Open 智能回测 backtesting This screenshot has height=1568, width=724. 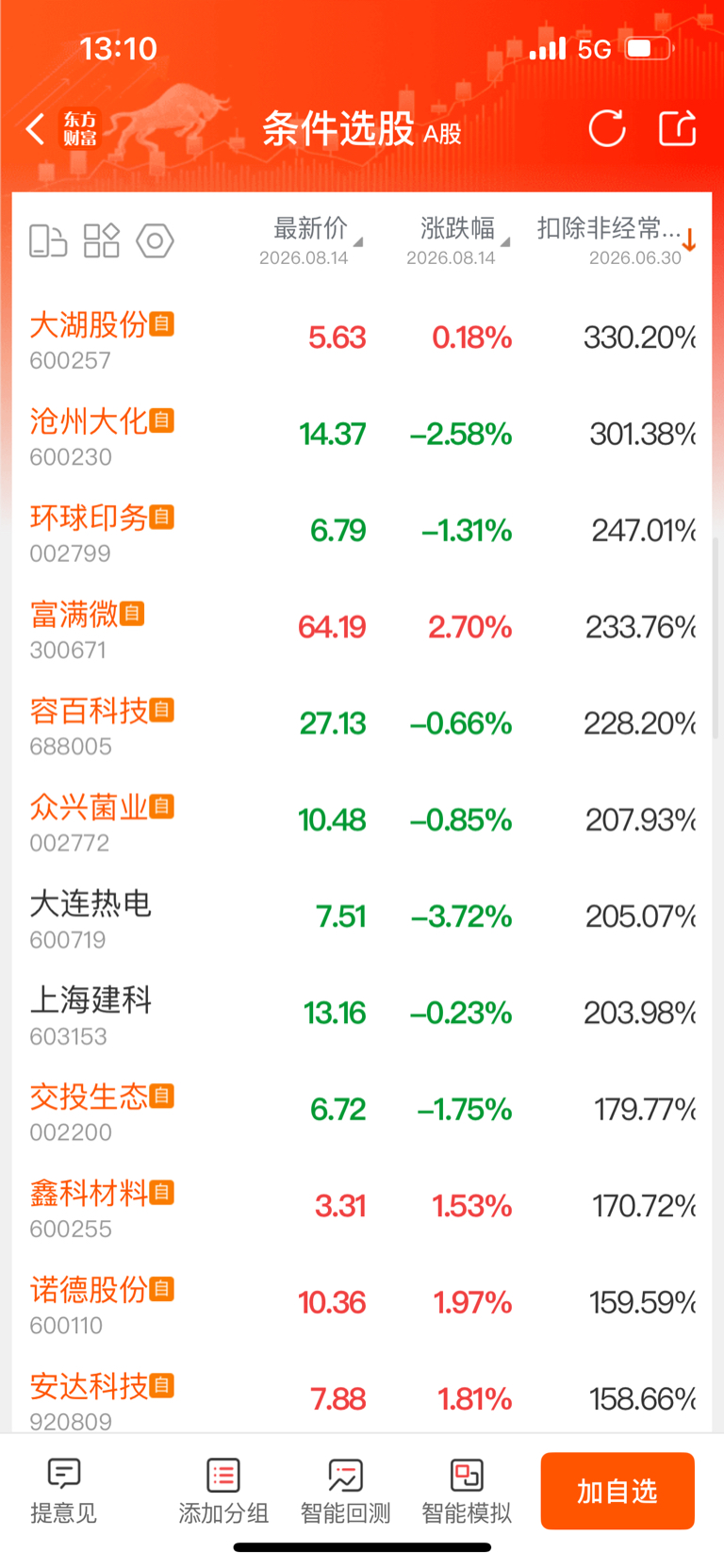(345, 1492)
